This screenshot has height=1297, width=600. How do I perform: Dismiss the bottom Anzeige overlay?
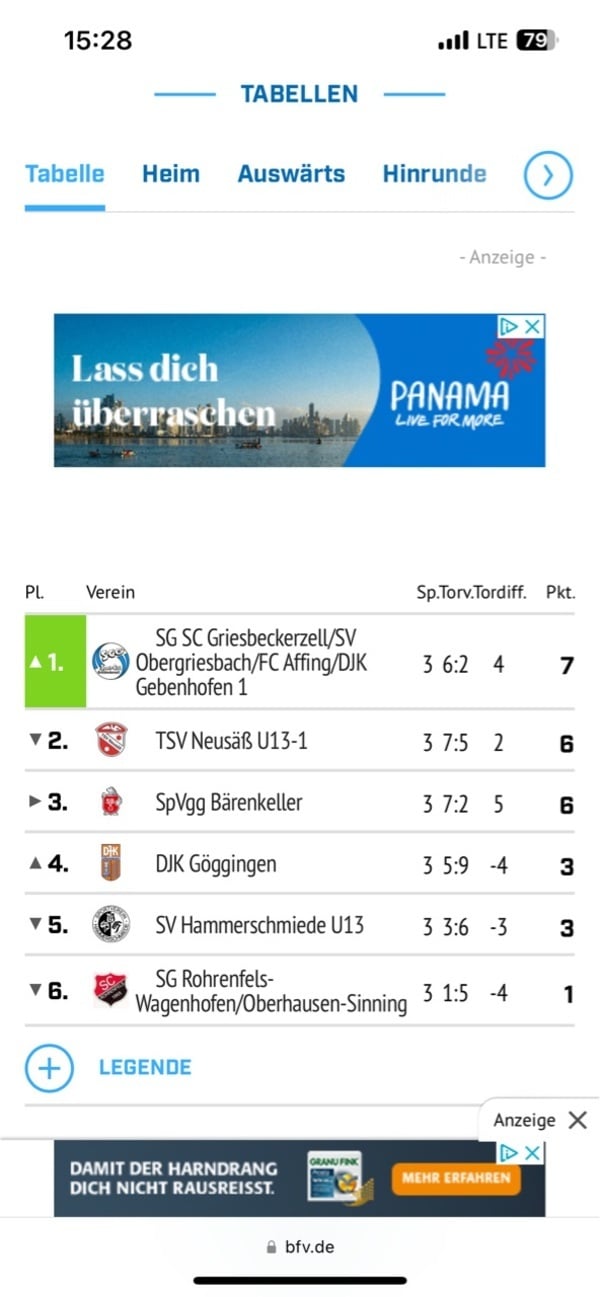577,1120
